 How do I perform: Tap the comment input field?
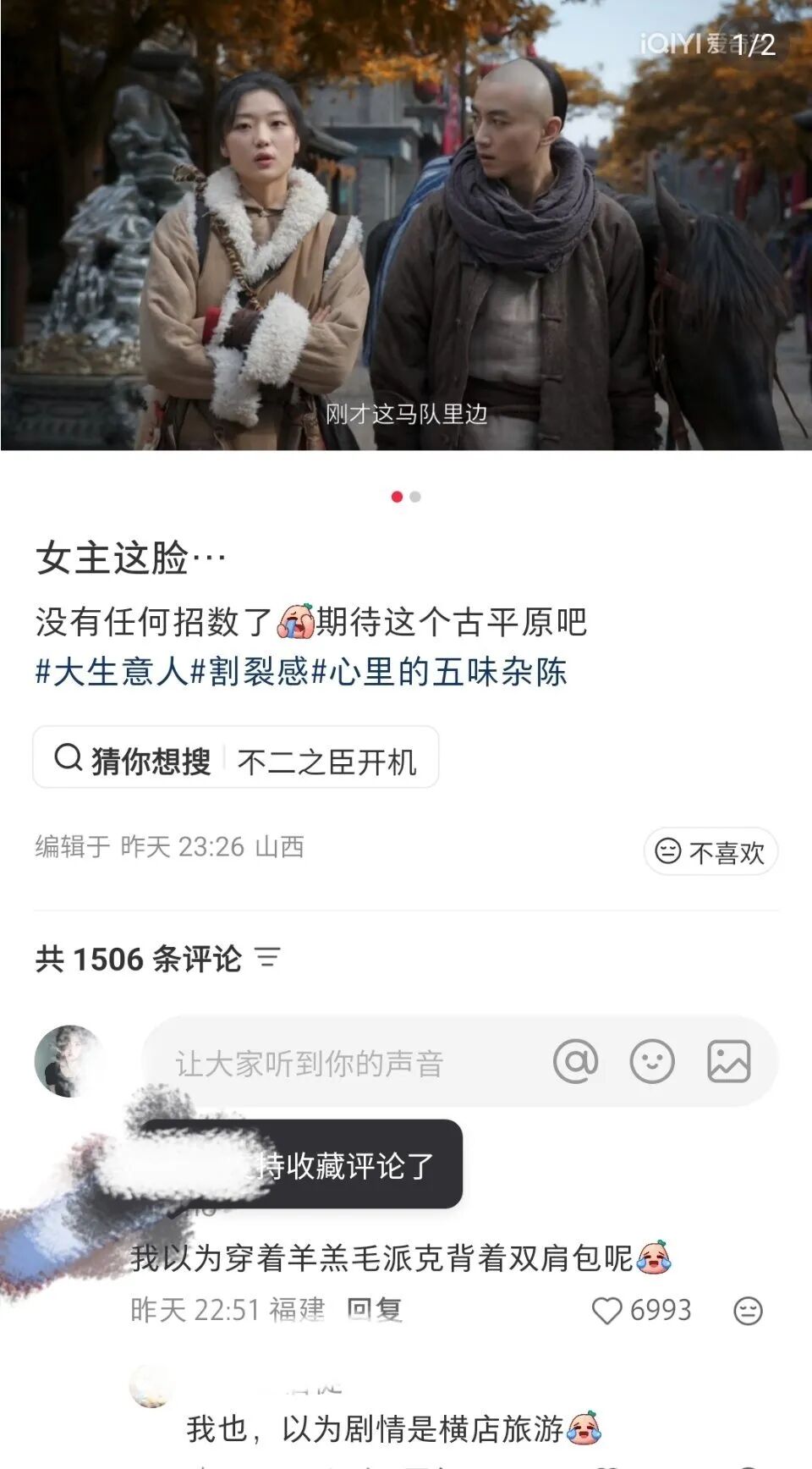pos(338,1063)
